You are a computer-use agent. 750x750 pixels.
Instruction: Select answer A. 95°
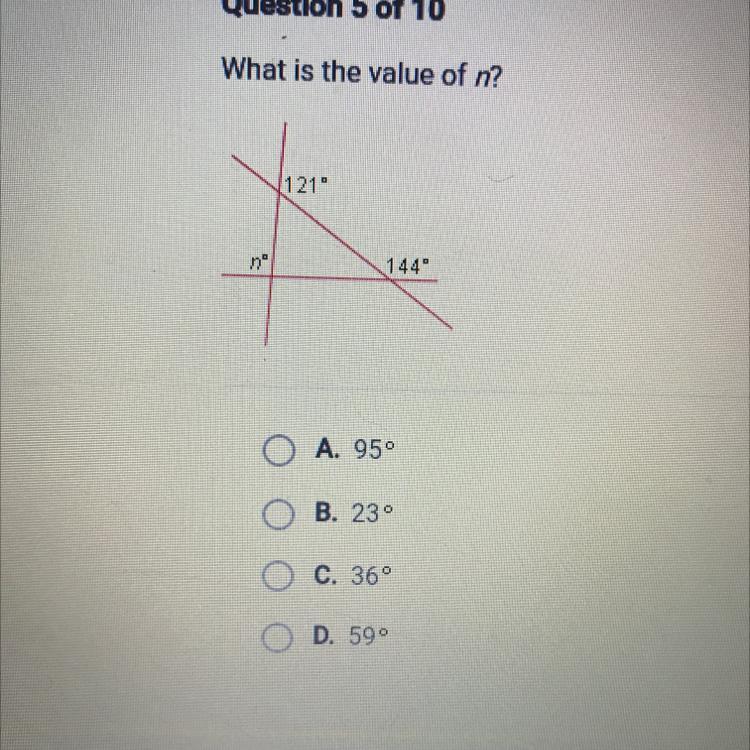point(277,454)
